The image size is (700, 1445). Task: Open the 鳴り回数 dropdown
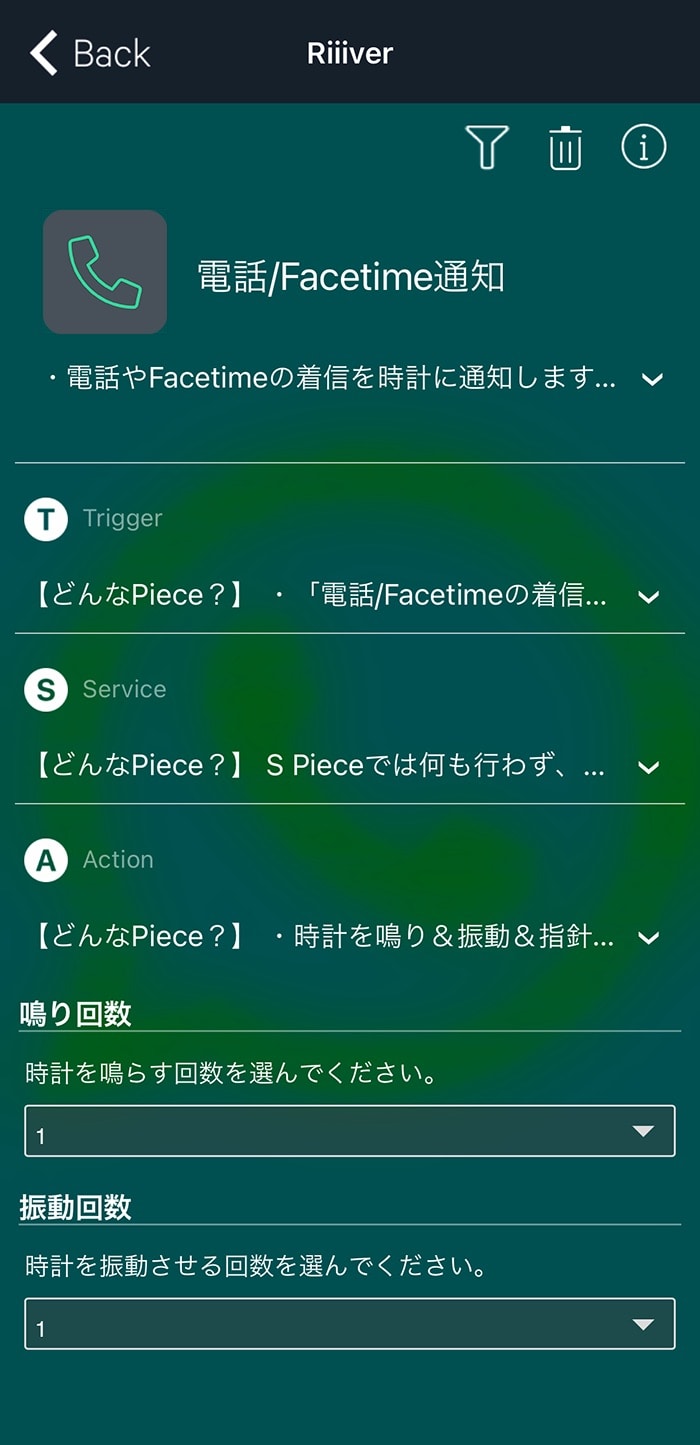(x=350, y=1131)
